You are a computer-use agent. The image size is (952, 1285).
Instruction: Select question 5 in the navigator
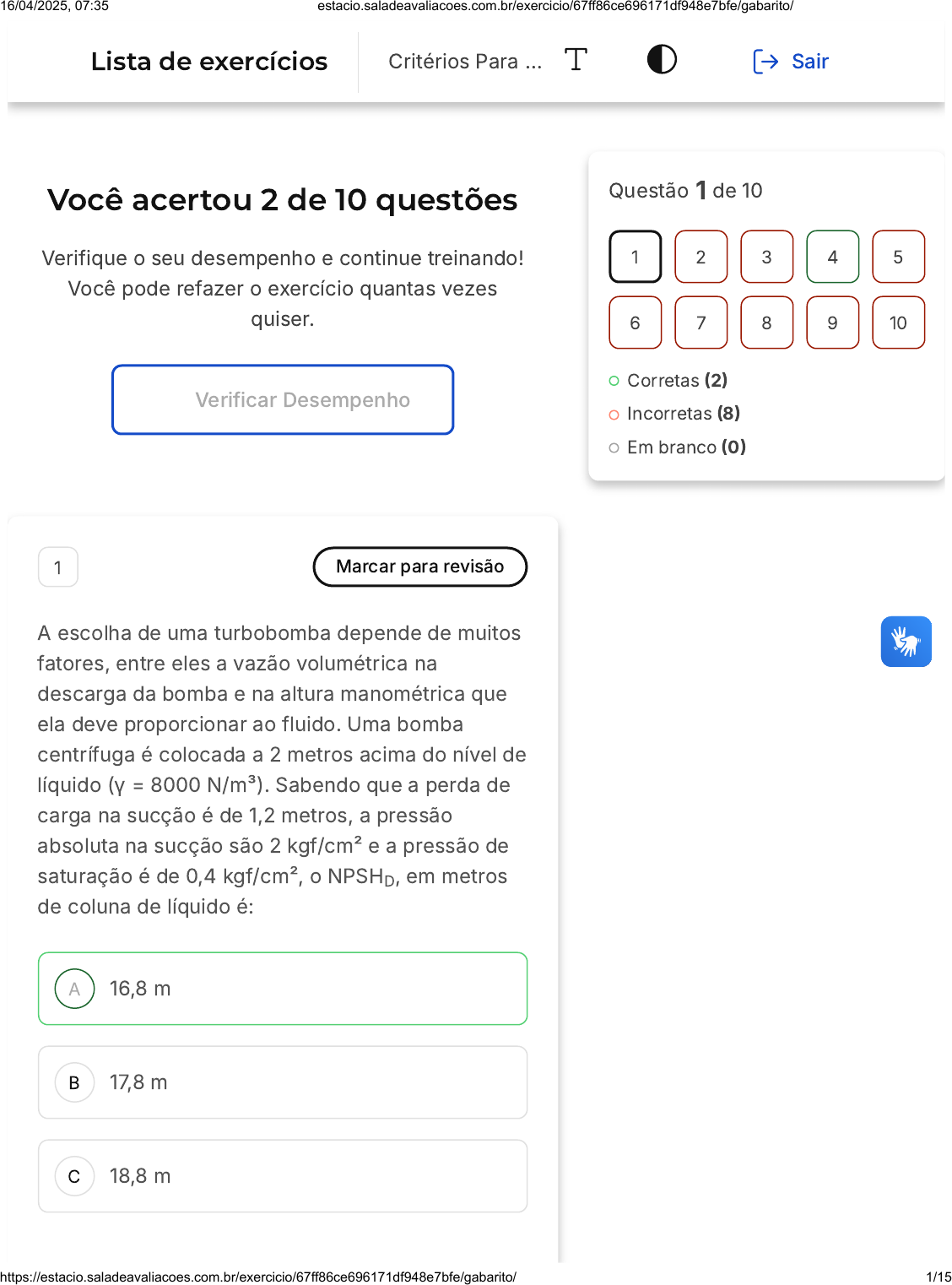pos(898,257)
